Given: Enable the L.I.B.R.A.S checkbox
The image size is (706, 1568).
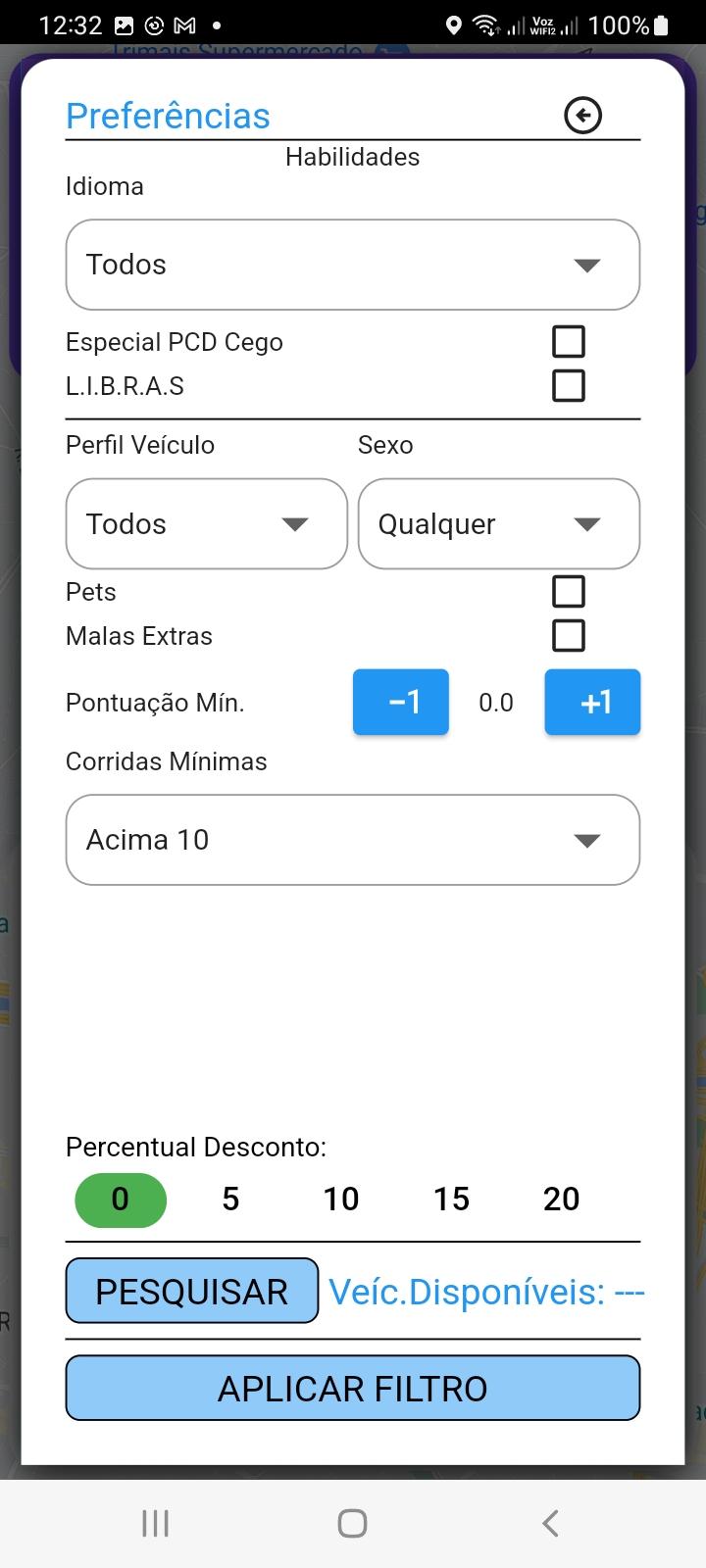Looking at the screenshot, I should pos(569,385).
